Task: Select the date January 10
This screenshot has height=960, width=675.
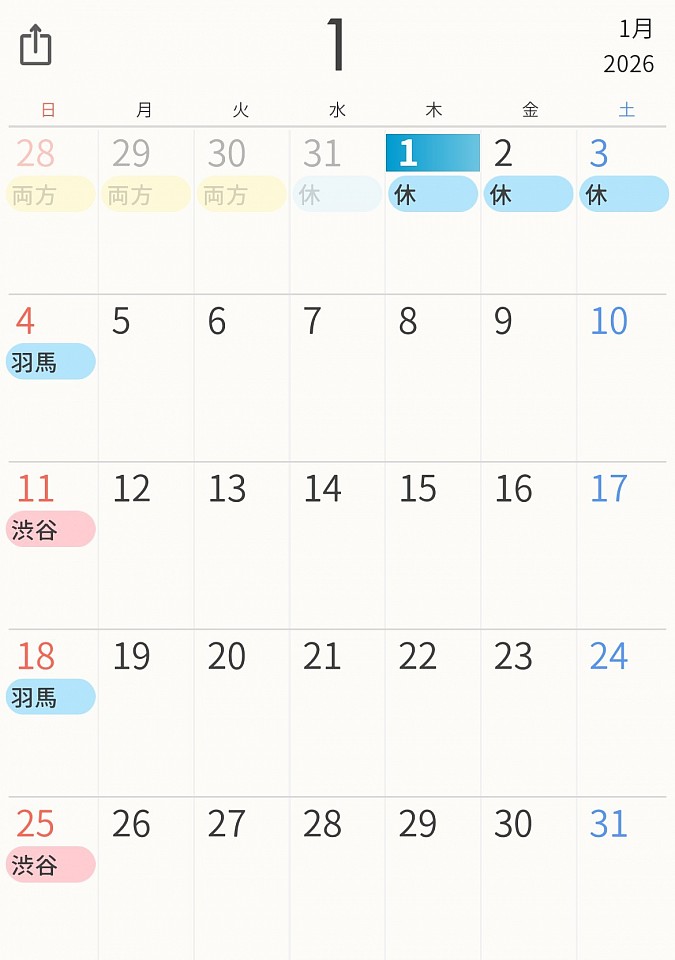Action: [x=624, y=378]
